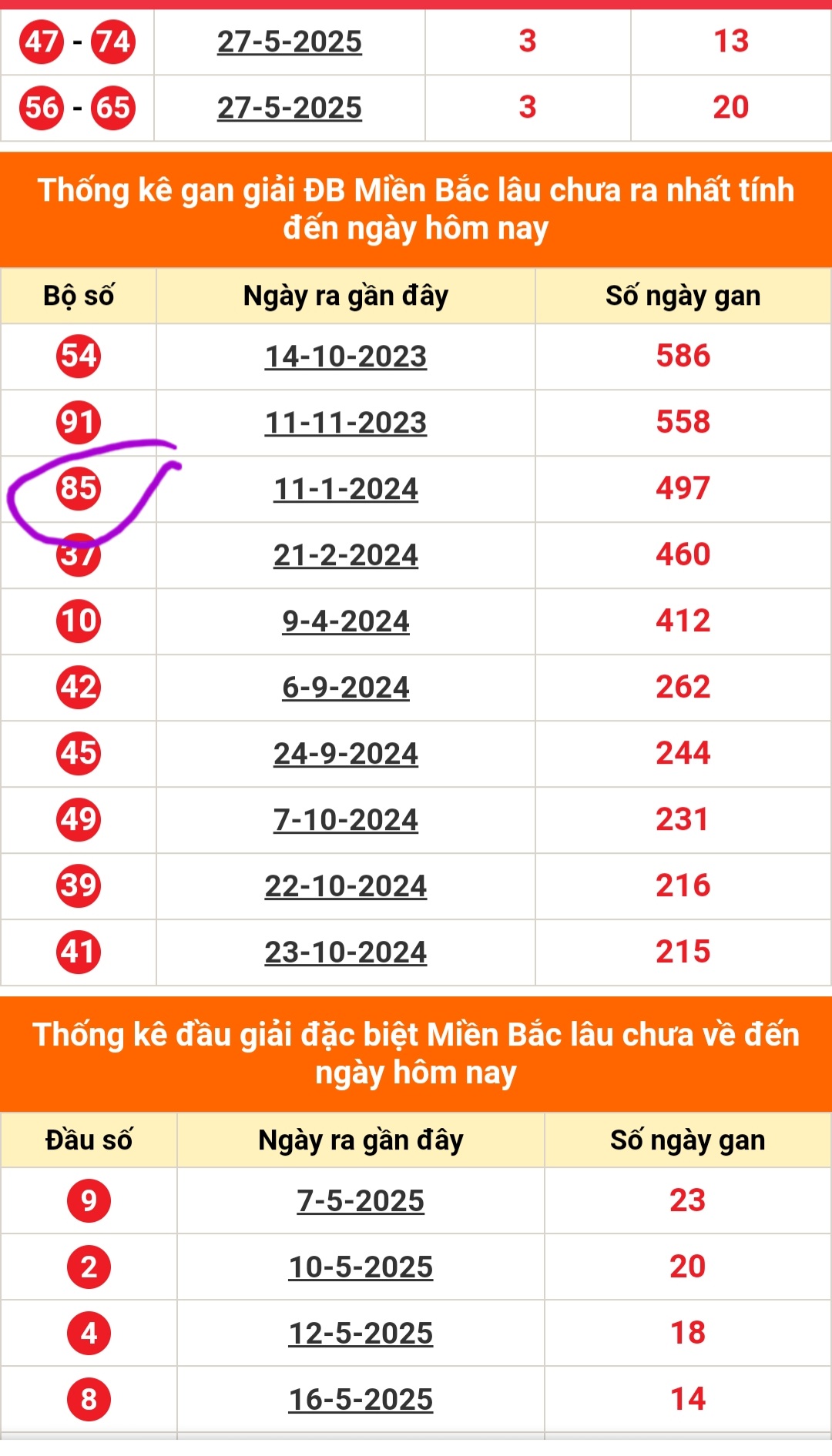Select the 23-10-2024 date link
Image resolution: width=832 pixels, height=1456 pixels.
coord(346,952)
